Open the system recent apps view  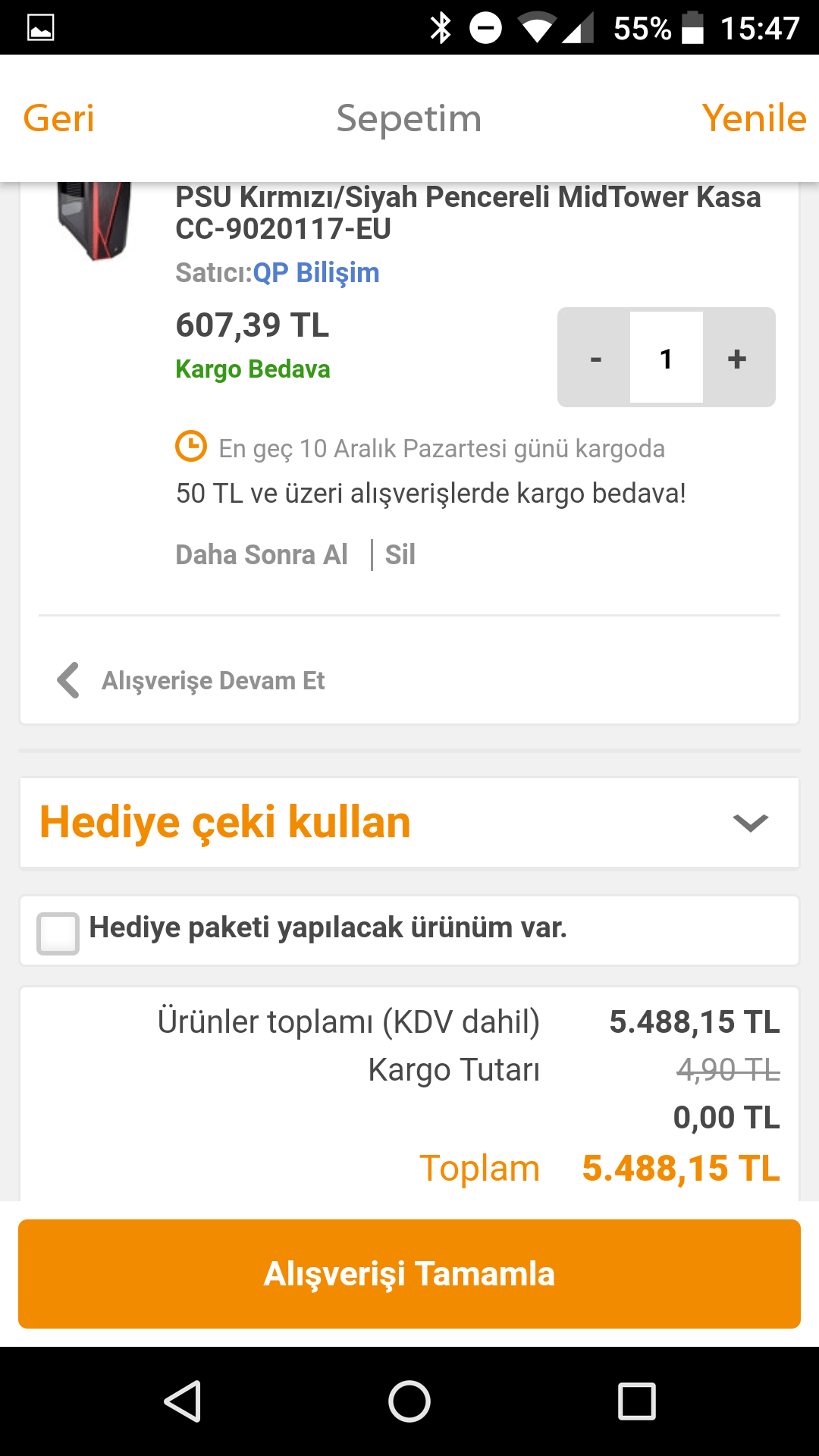pyautogui.click(x=637, y=1401)
